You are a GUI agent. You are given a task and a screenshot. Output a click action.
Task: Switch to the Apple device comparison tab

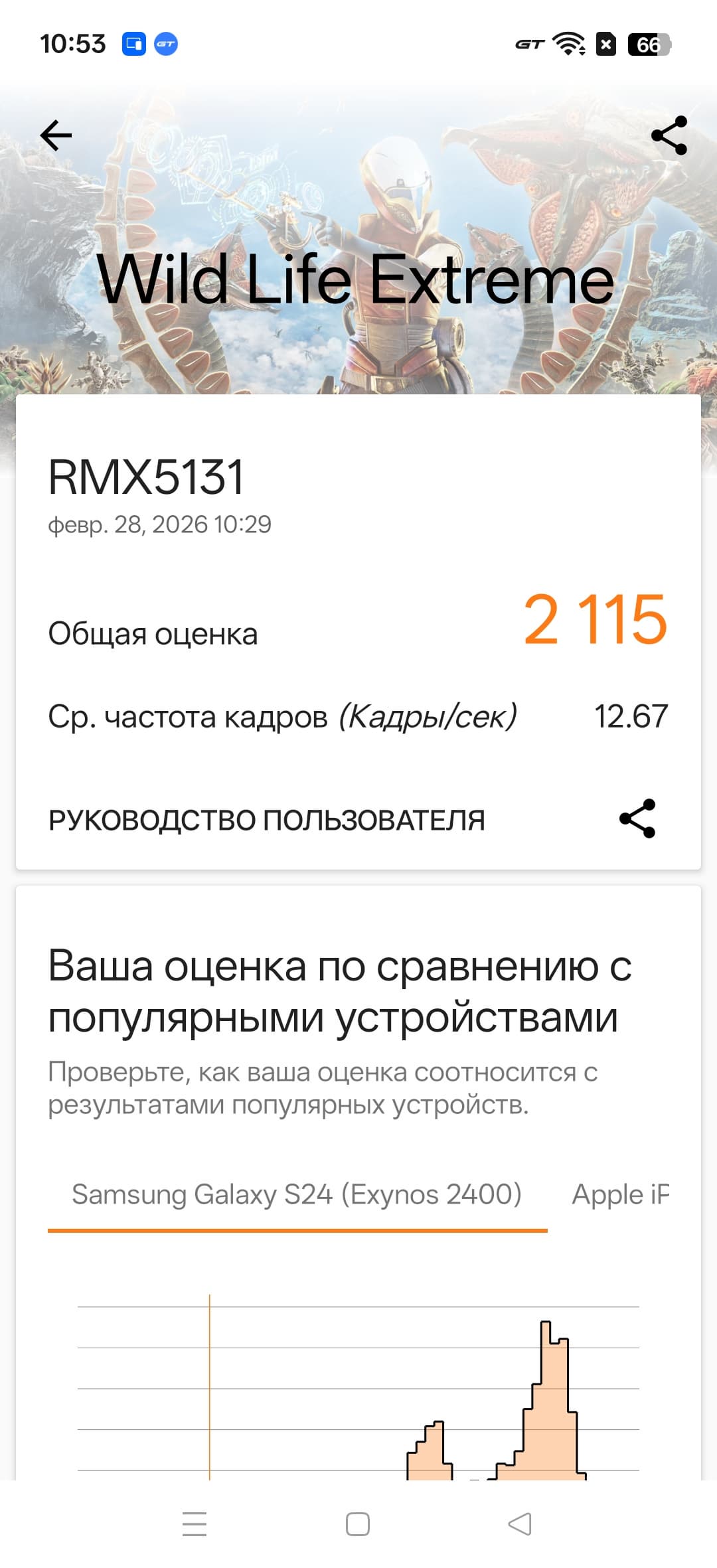(x=620, y=1195)
